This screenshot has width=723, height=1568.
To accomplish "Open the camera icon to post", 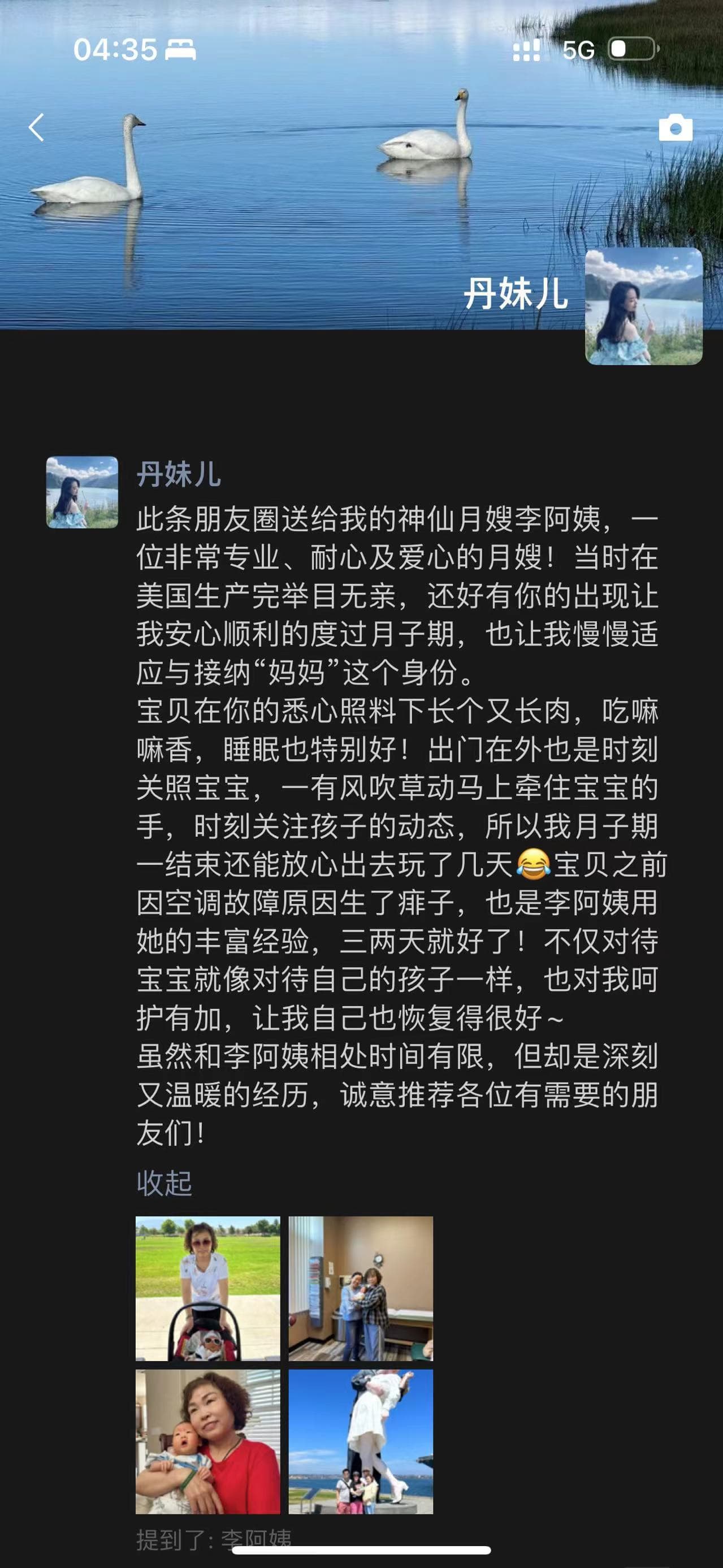I will tap(675, 128).
